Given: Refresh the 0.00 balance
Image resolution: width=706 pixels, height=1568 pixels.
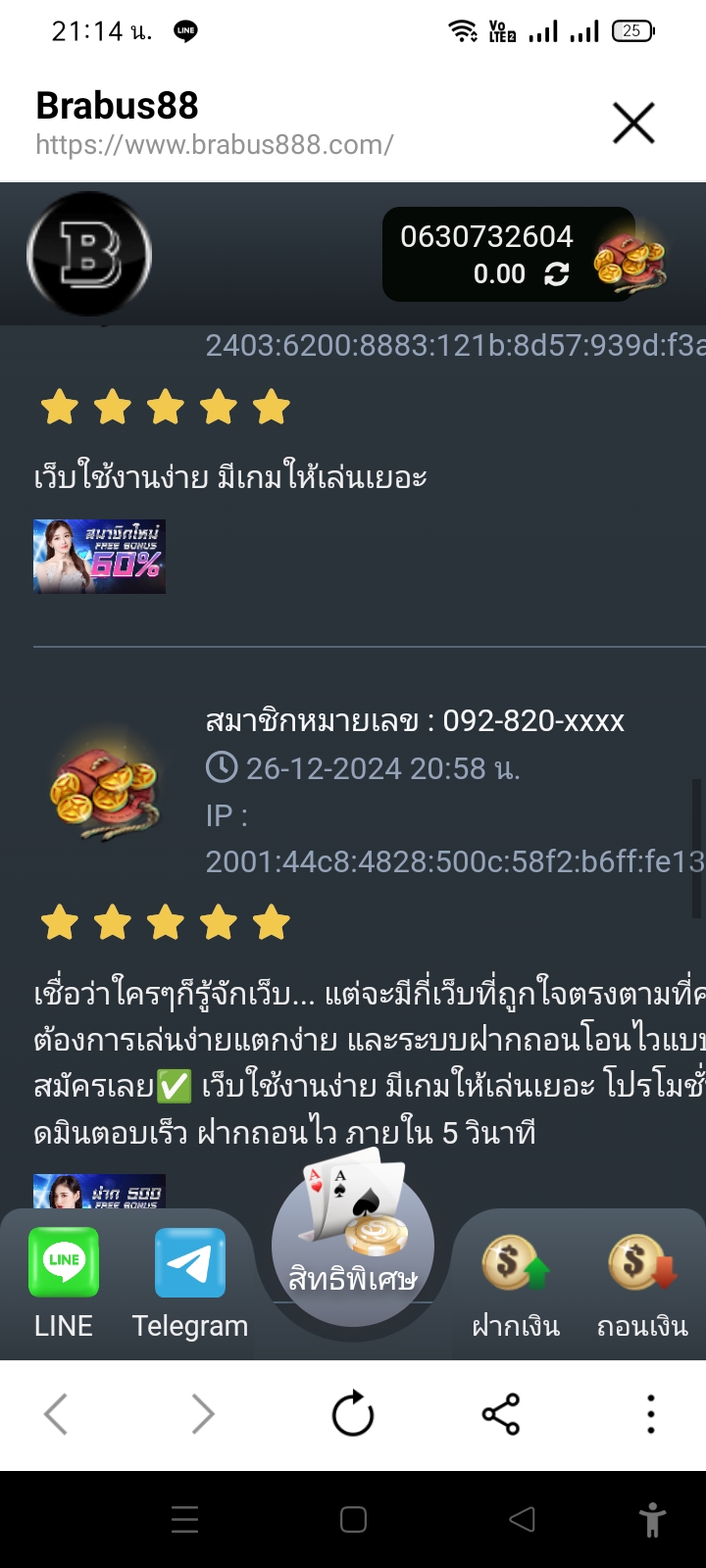Looking at the screenshot, I should (x=557, y=274).
